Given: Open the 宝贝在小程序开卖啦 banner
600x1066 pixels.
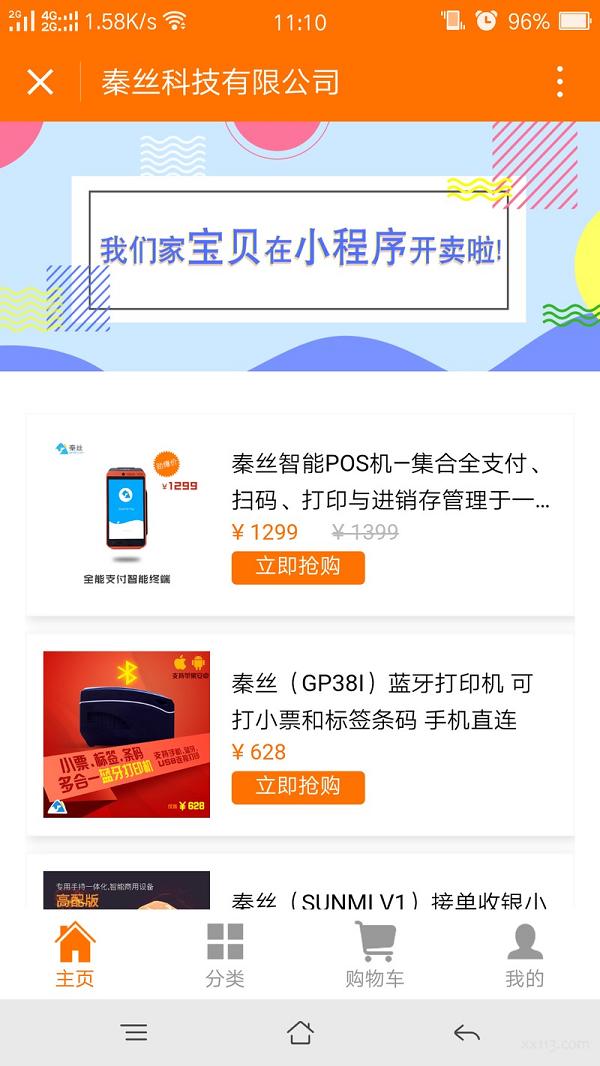Looking at the screenshot, I should coord(300,247).
